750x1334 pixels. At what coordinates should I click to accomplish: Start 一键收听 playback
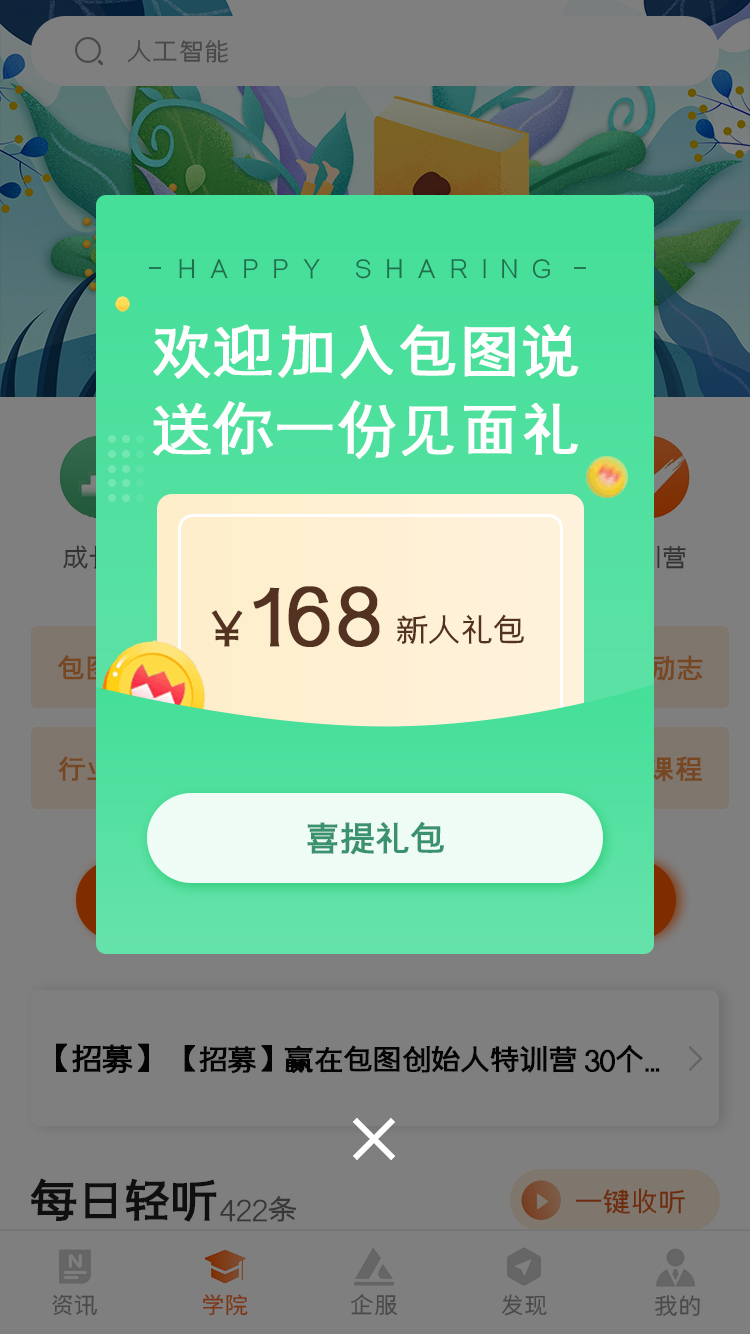(x=615, y=1200)
